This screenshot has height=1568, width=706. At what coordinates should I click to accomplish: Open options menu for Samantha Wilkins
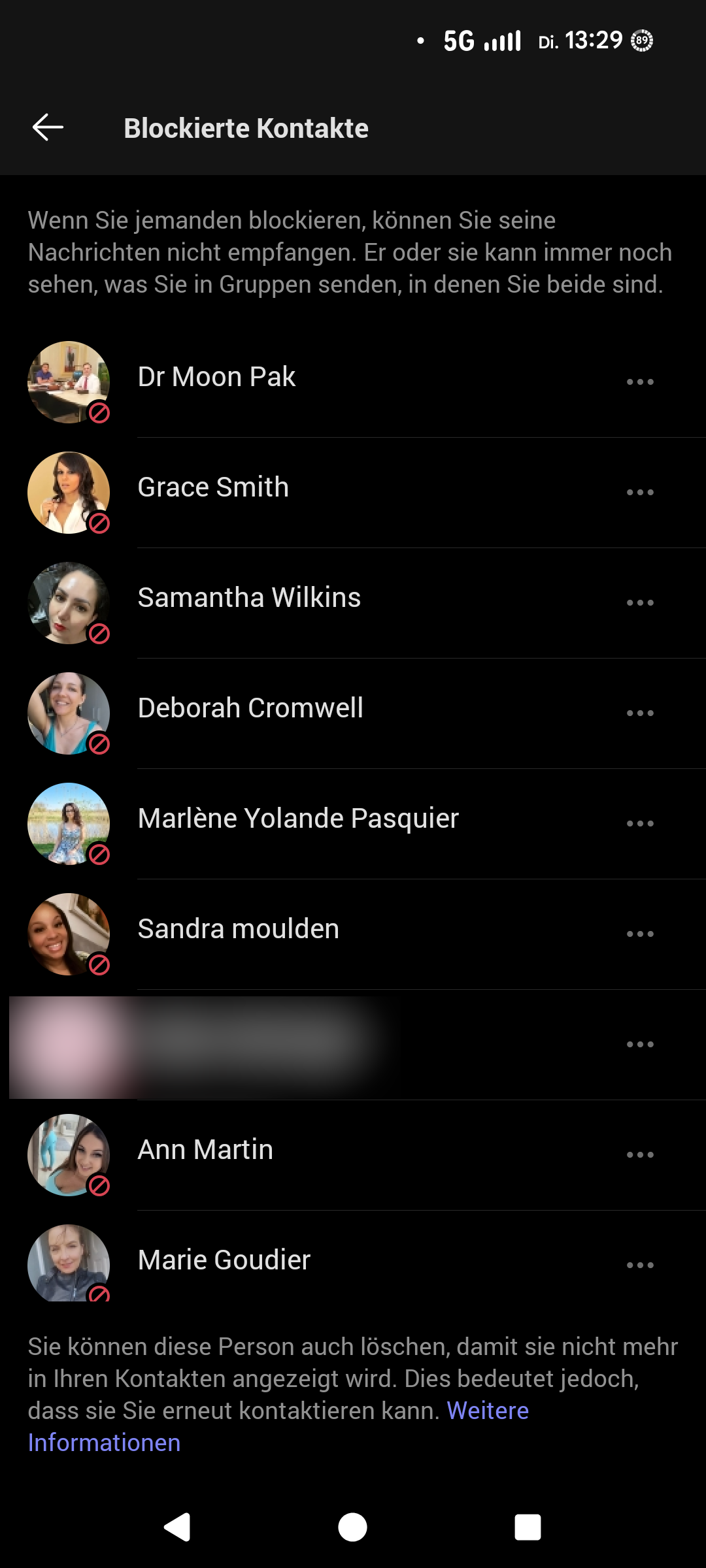(x=639, y=602)
